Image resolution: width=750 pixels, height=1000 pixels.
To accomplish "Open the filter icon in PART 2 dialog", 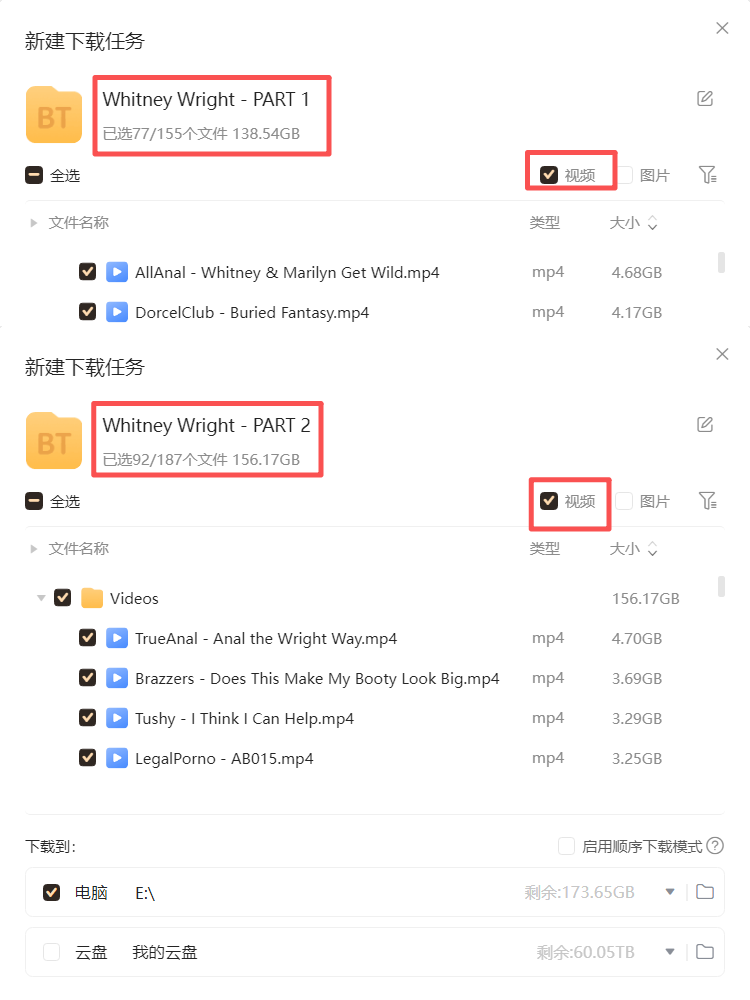I will click(x=708, y=501).
